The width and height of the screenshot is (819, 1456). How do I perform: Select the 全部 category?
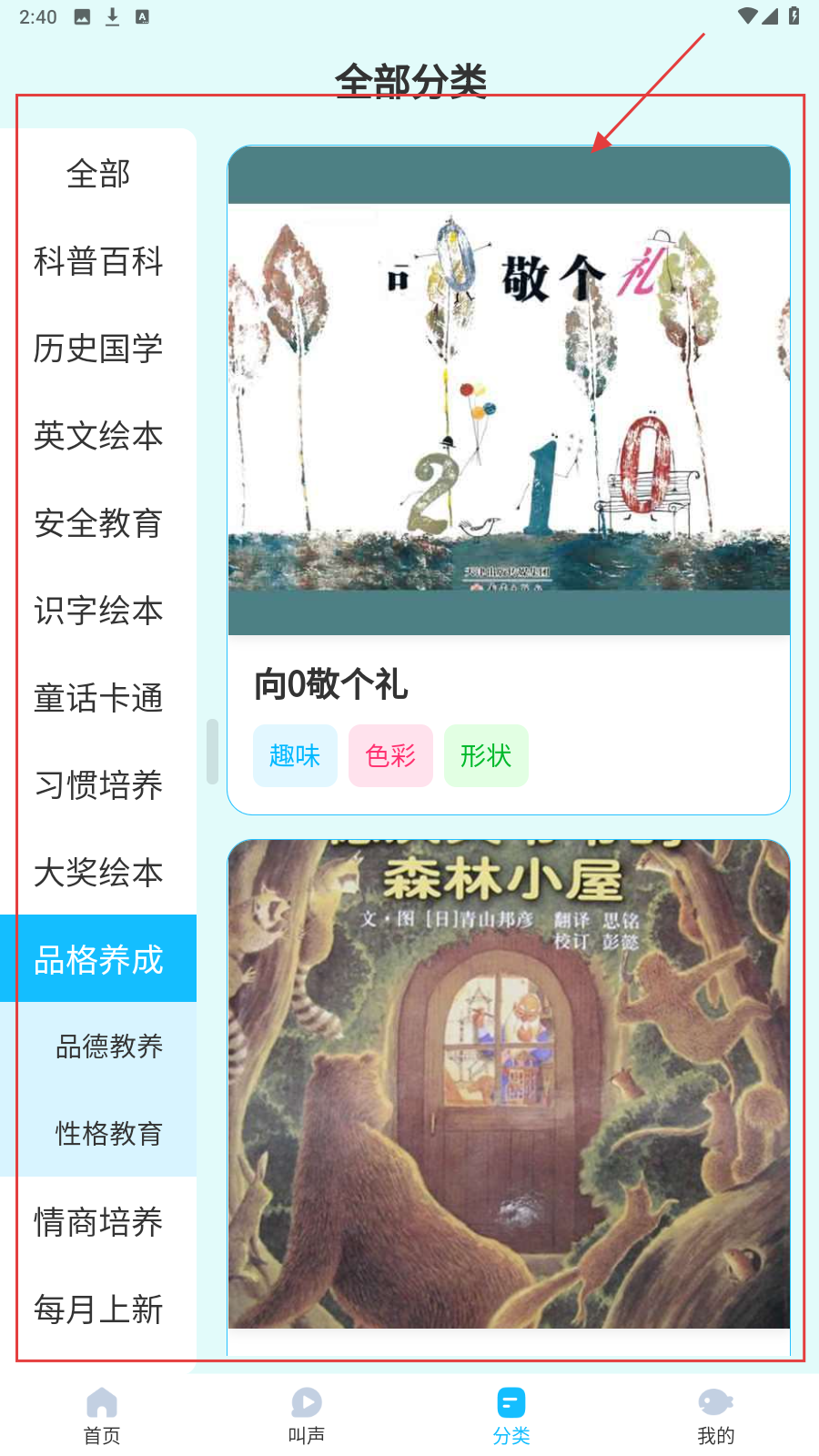tap(98, 174)
